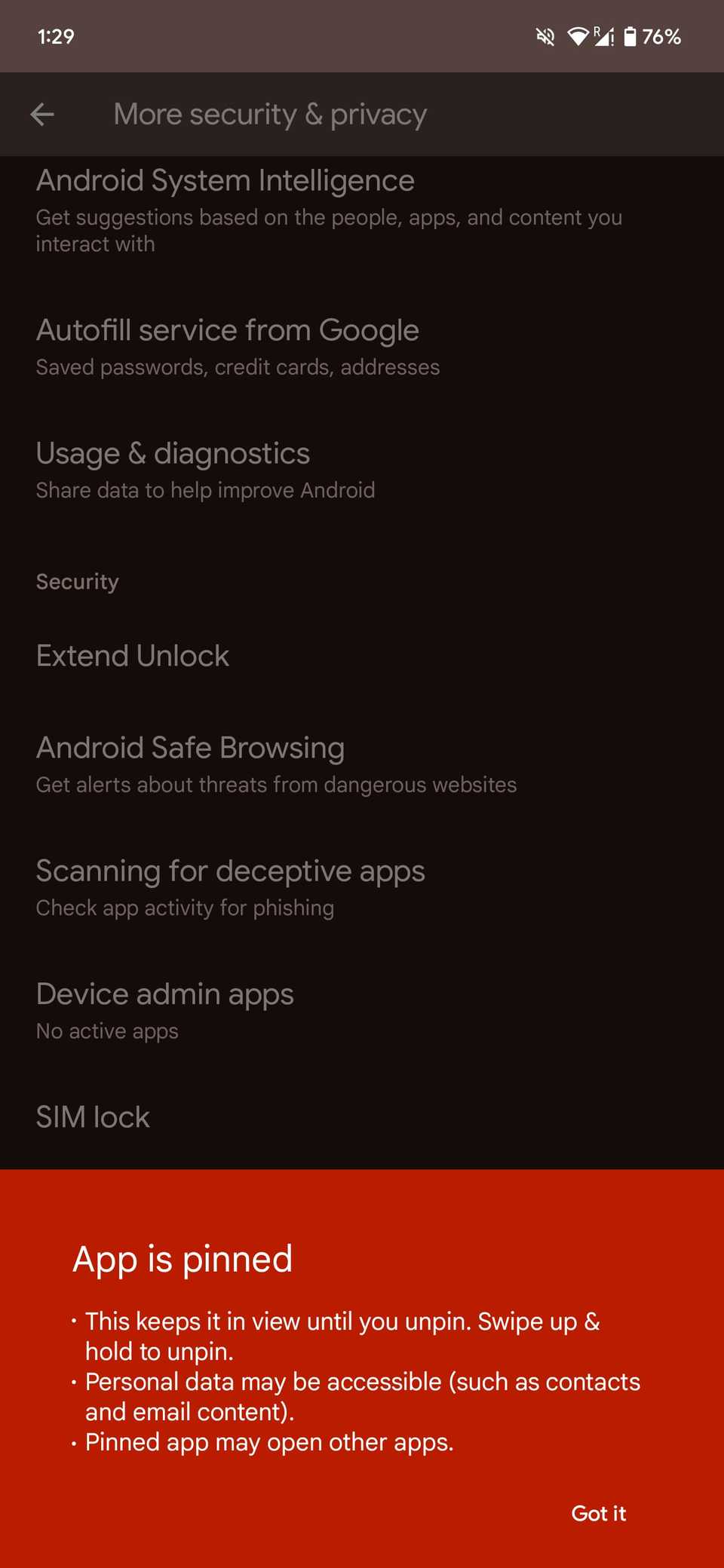Open Extend Unlock settings
724x1568 pixels.
click(x=132, y=655)
